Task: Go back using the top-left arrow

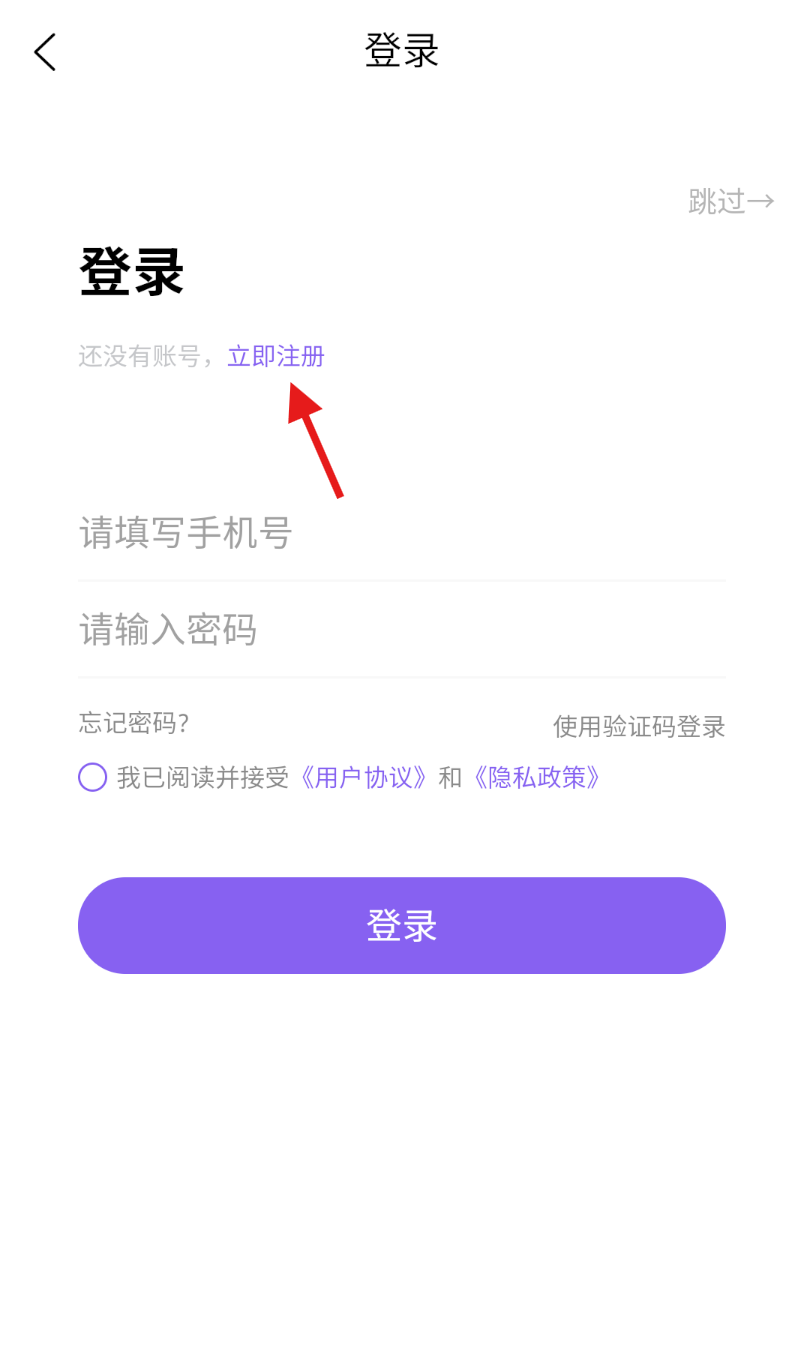Action: [x=45, y=52]
